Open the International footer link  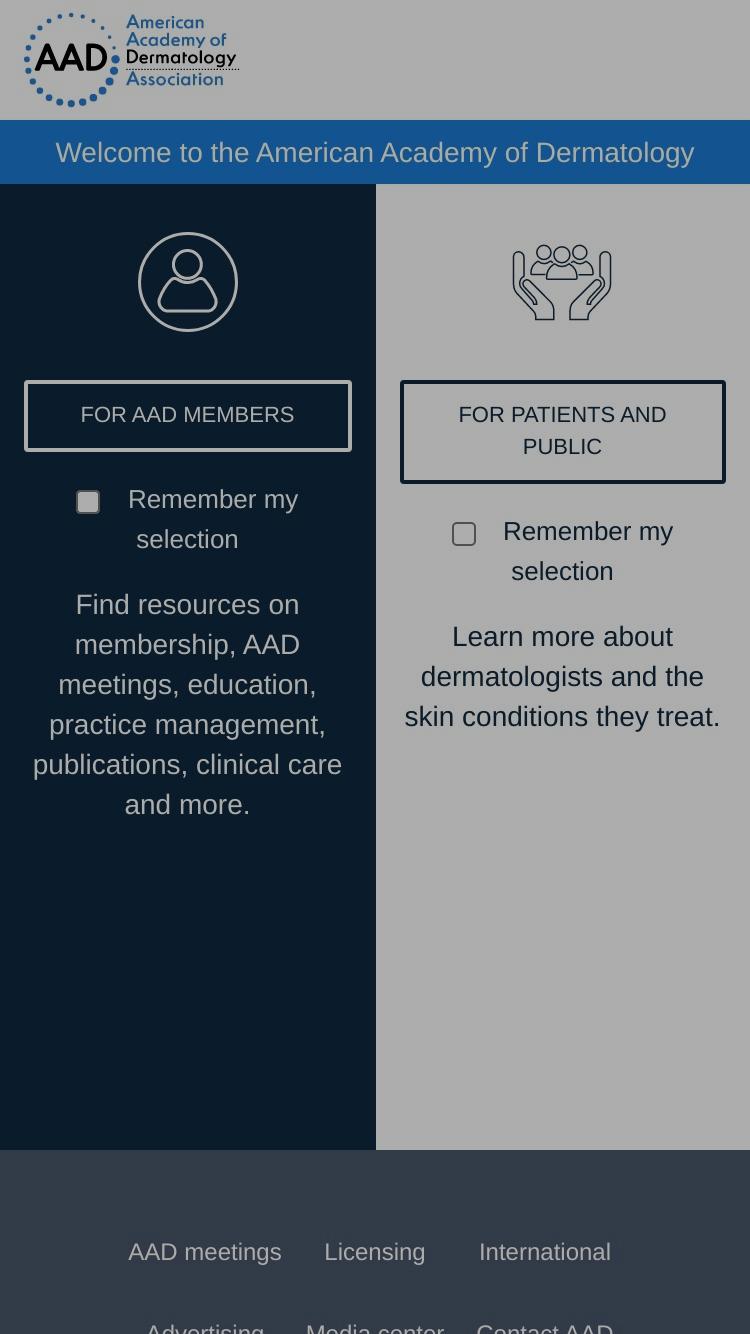545,1252
